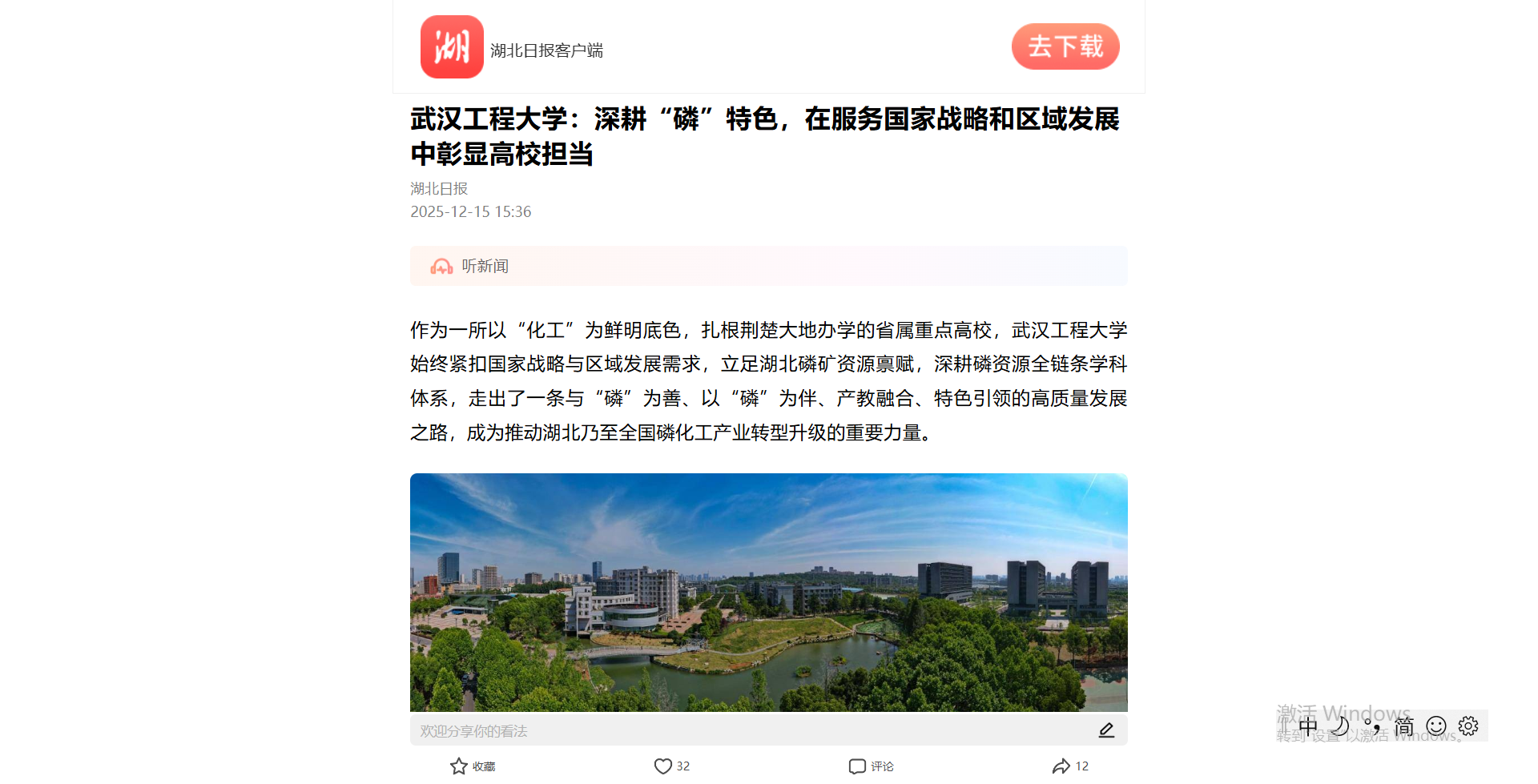The width and height of the screenshot is (1538, 784).
Task: Share this article via arrow icon
Action: coord(1061,766)
